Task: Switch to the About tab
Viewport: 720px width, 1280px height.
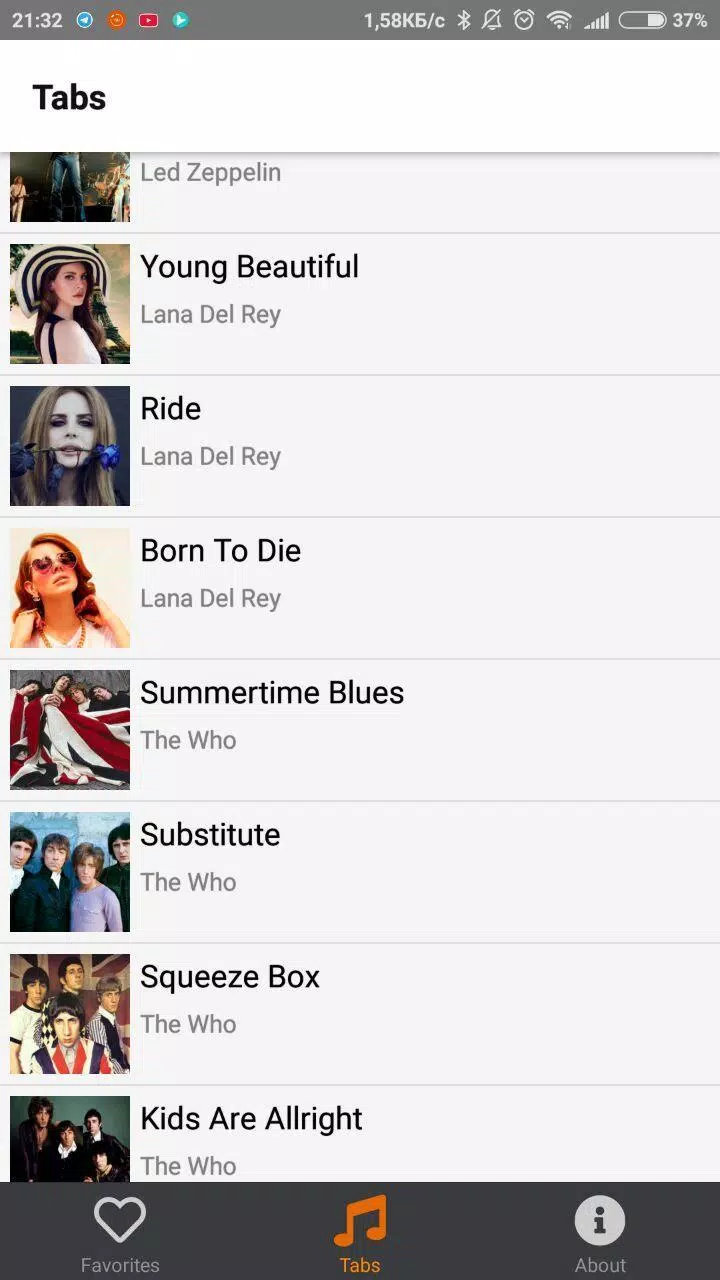Action: pos(600,1232)
